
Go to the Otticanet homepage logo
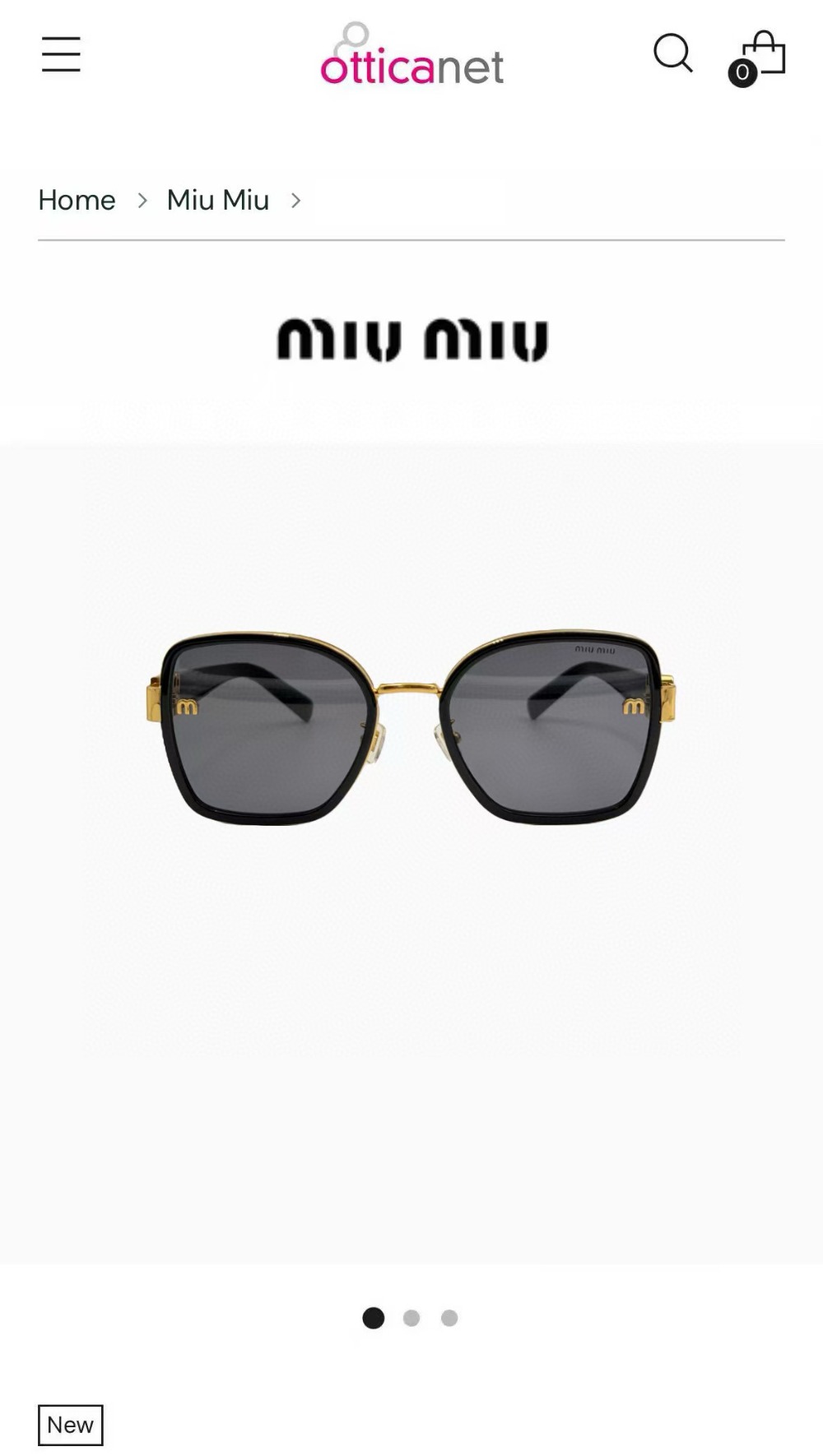411,56
